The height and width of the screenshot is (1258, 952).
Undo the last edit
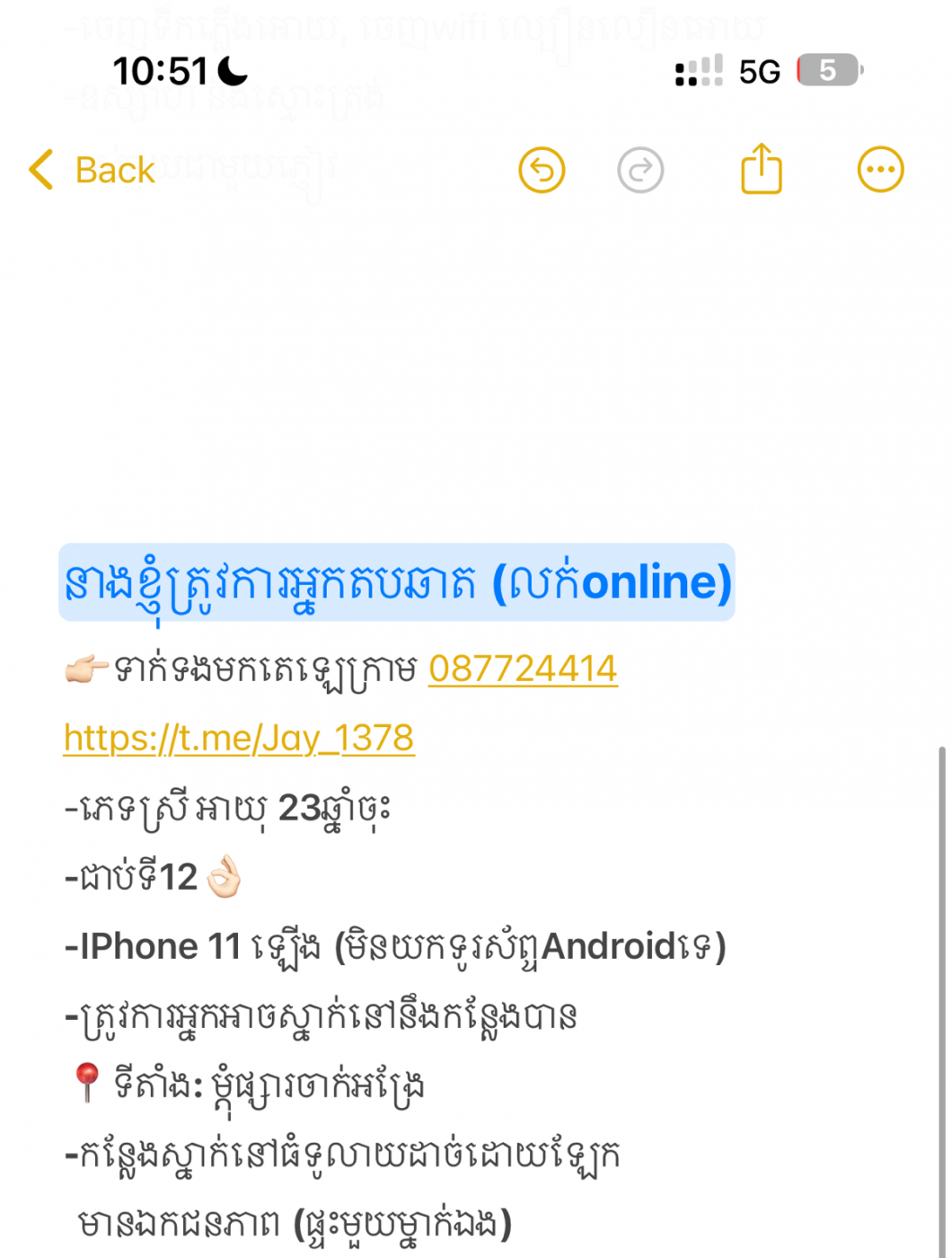pos(542,170)
